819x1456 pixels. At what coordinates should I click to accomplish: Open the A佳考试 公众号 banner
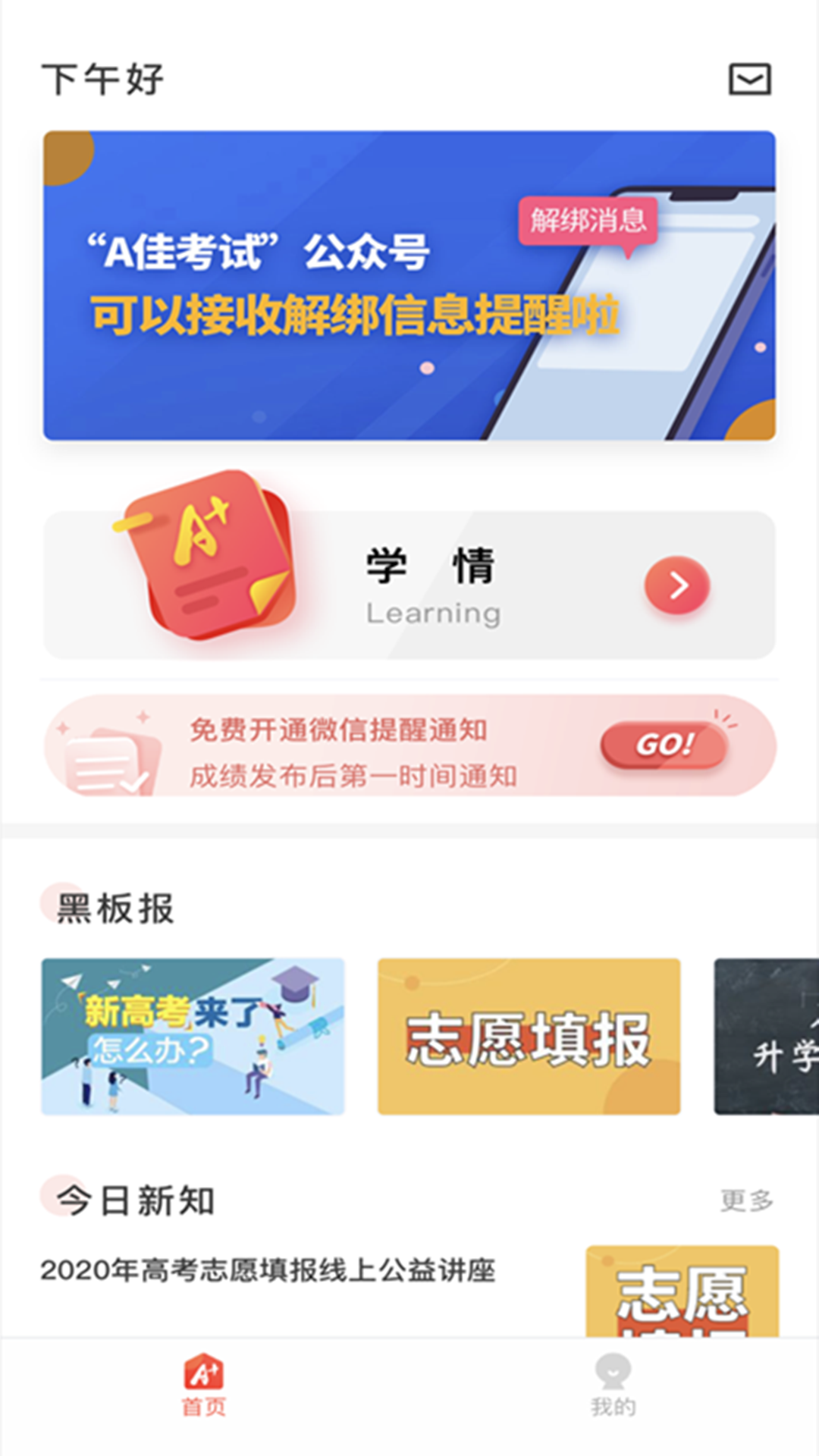pyautogui.click(x=409, y=285)
